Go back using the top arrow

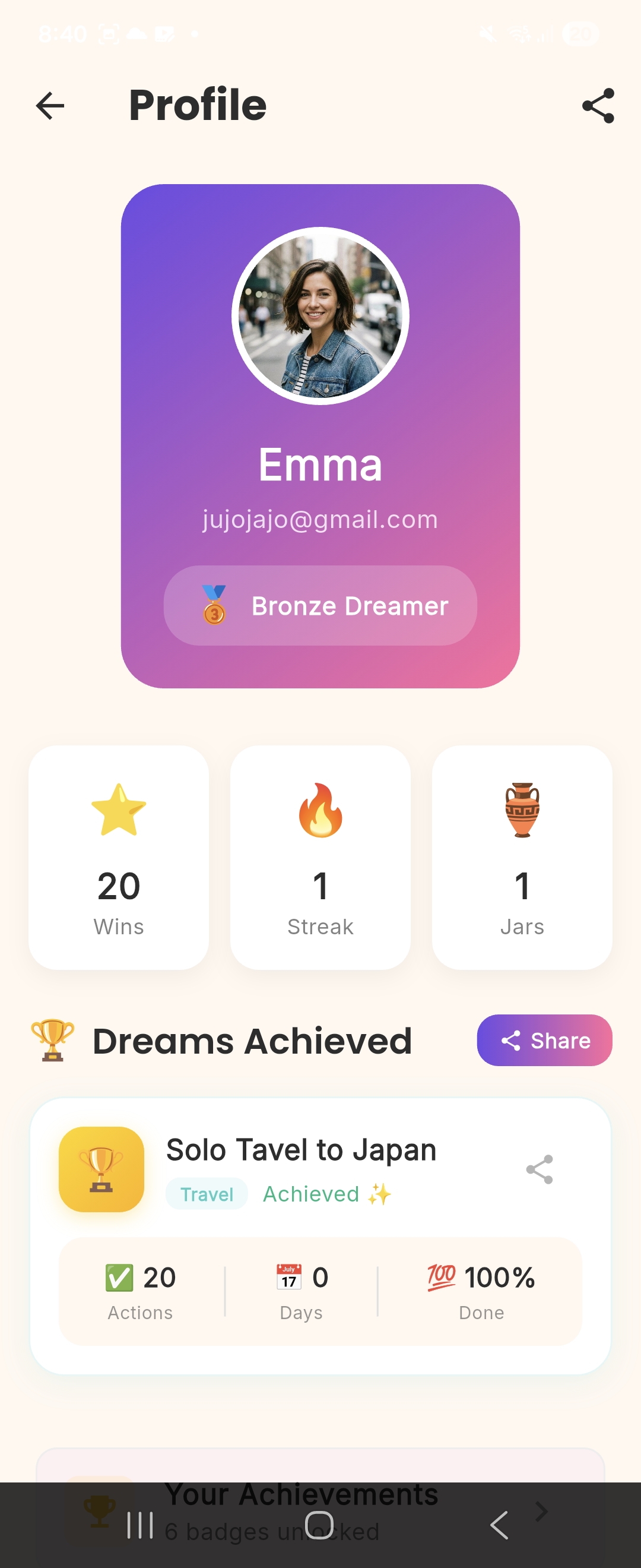pyautogui.click(x=50, y=106)
